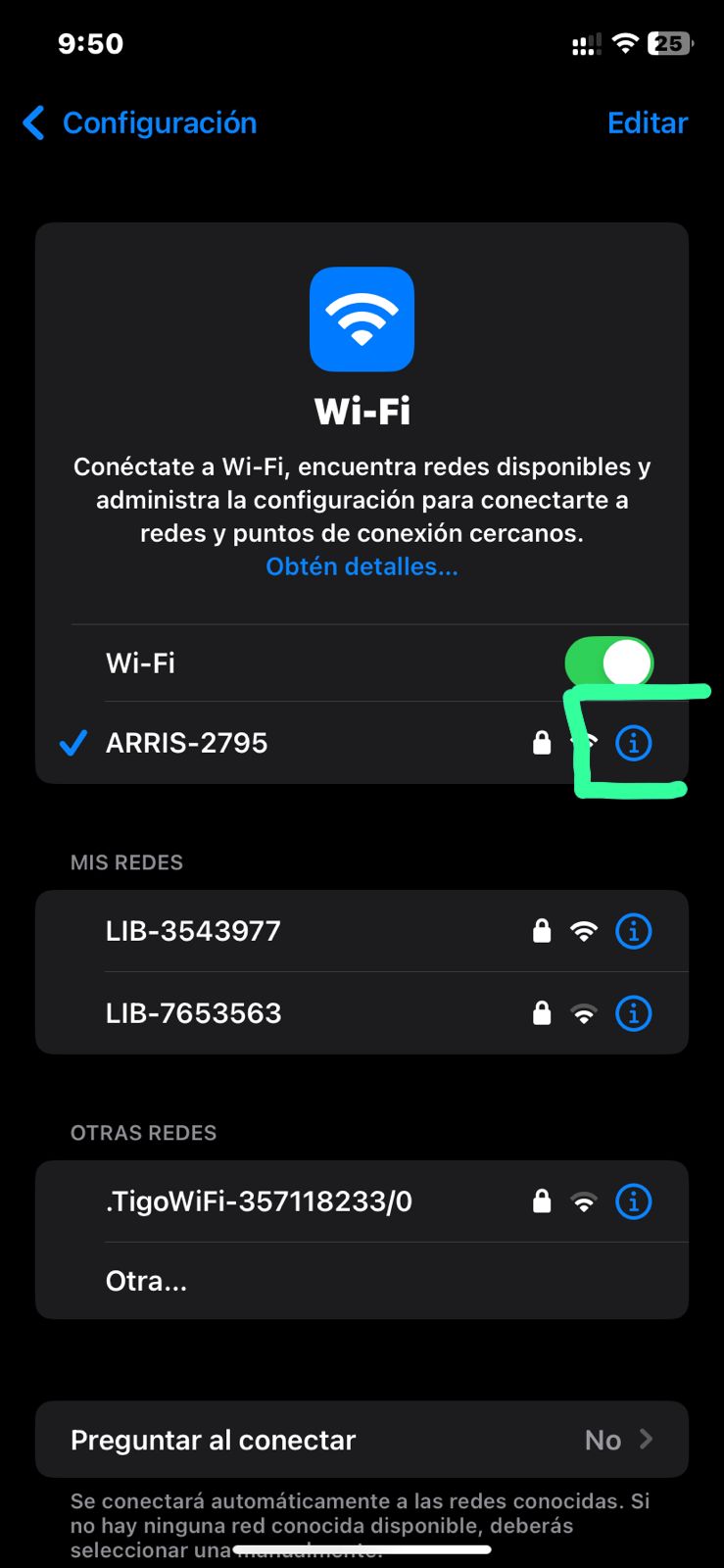Screen dimensions: 724x1568
Task: Open info details for LIB-7653563 network
Action: point(633,1013)
